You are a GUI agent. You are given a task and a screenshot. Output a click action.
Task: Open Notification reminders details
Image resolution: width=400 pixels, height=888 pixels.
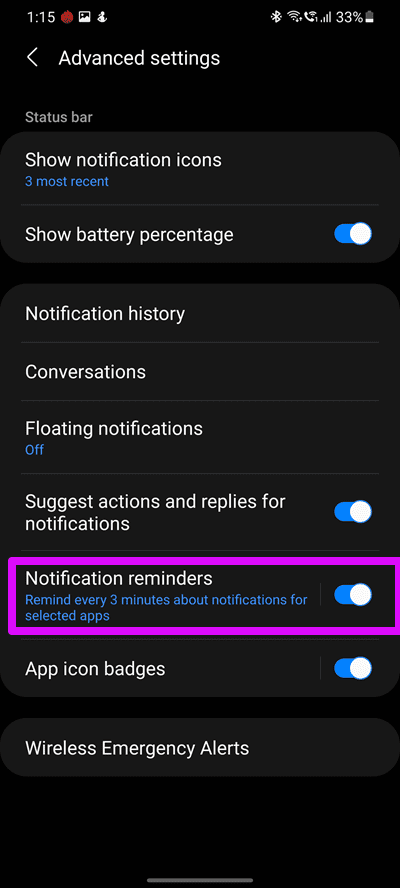coord(166,595)
